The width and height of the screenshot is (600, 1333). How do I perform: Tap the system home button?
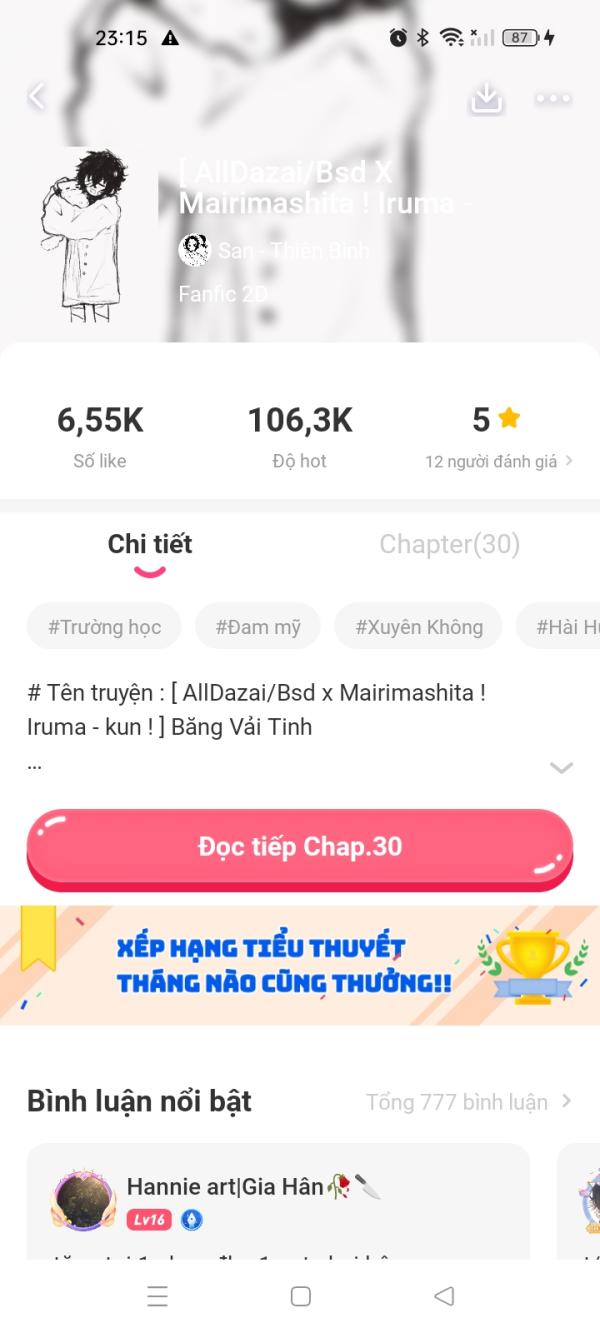tap(300, 1297)
